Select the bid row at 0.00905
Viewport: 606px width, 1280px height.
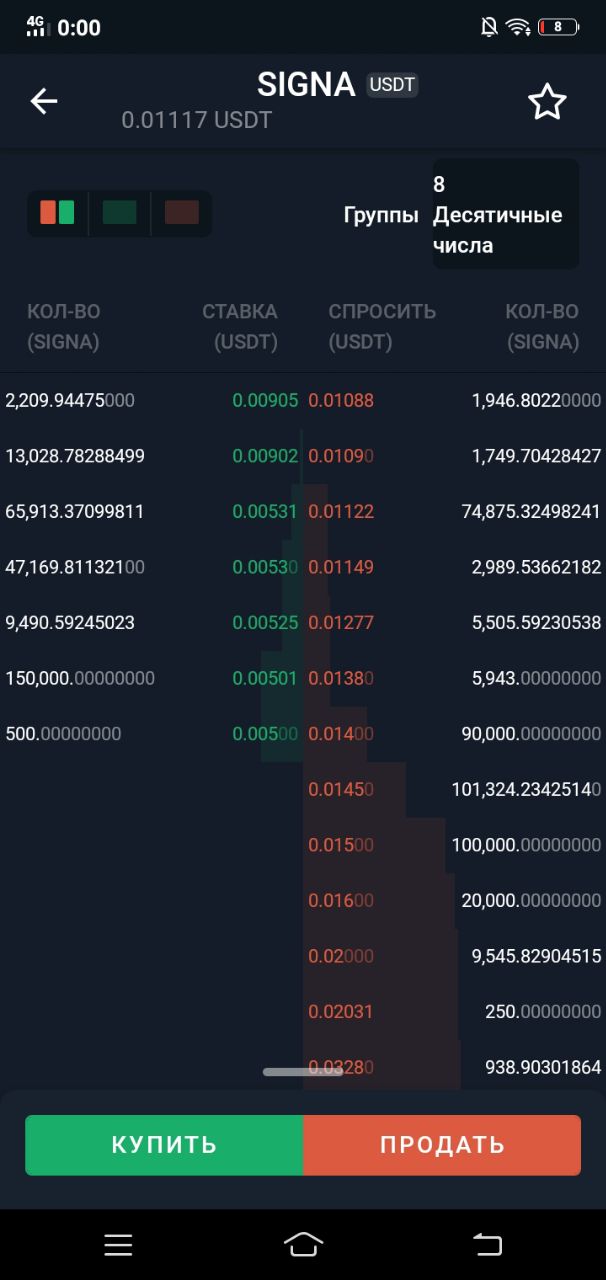pos(152,401)
